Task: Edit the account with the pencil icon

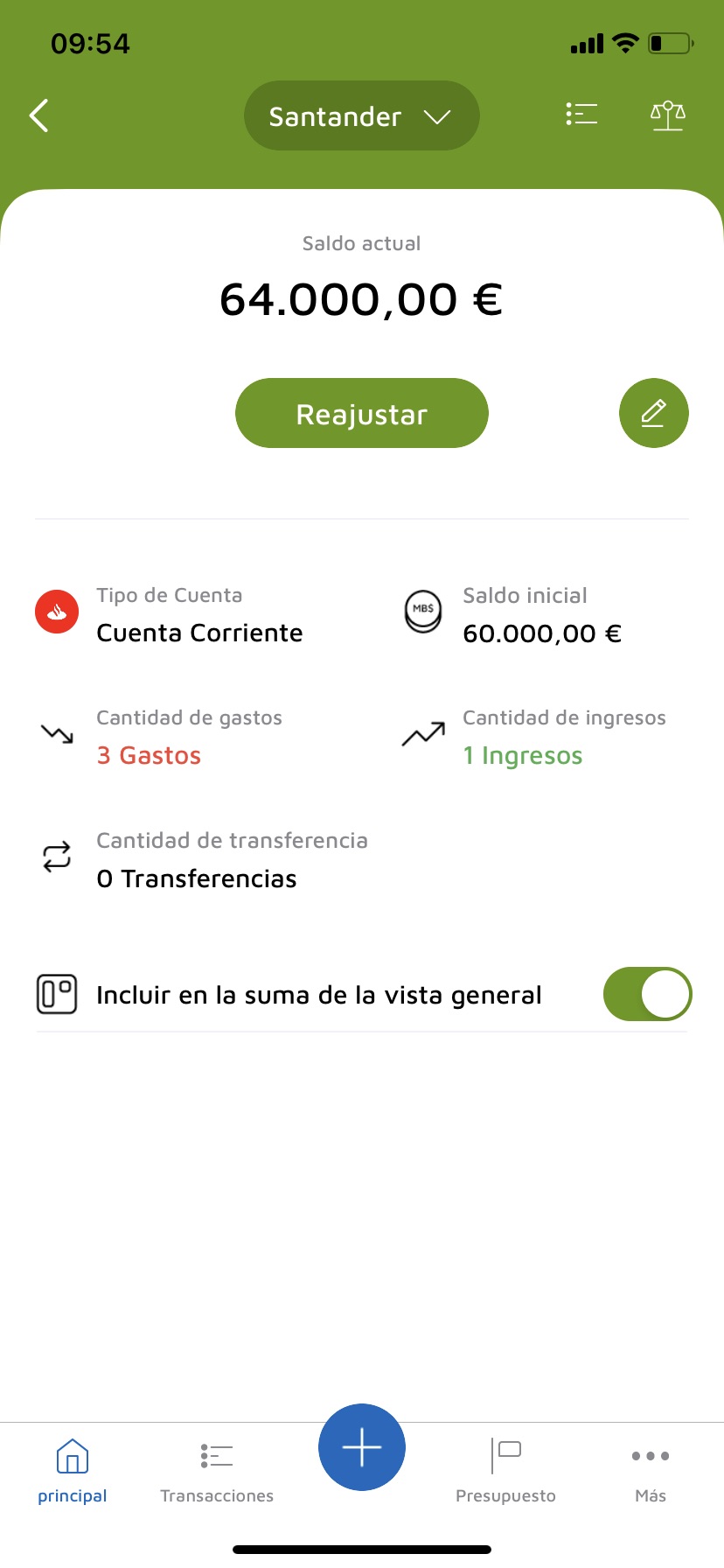Action: 653,413
